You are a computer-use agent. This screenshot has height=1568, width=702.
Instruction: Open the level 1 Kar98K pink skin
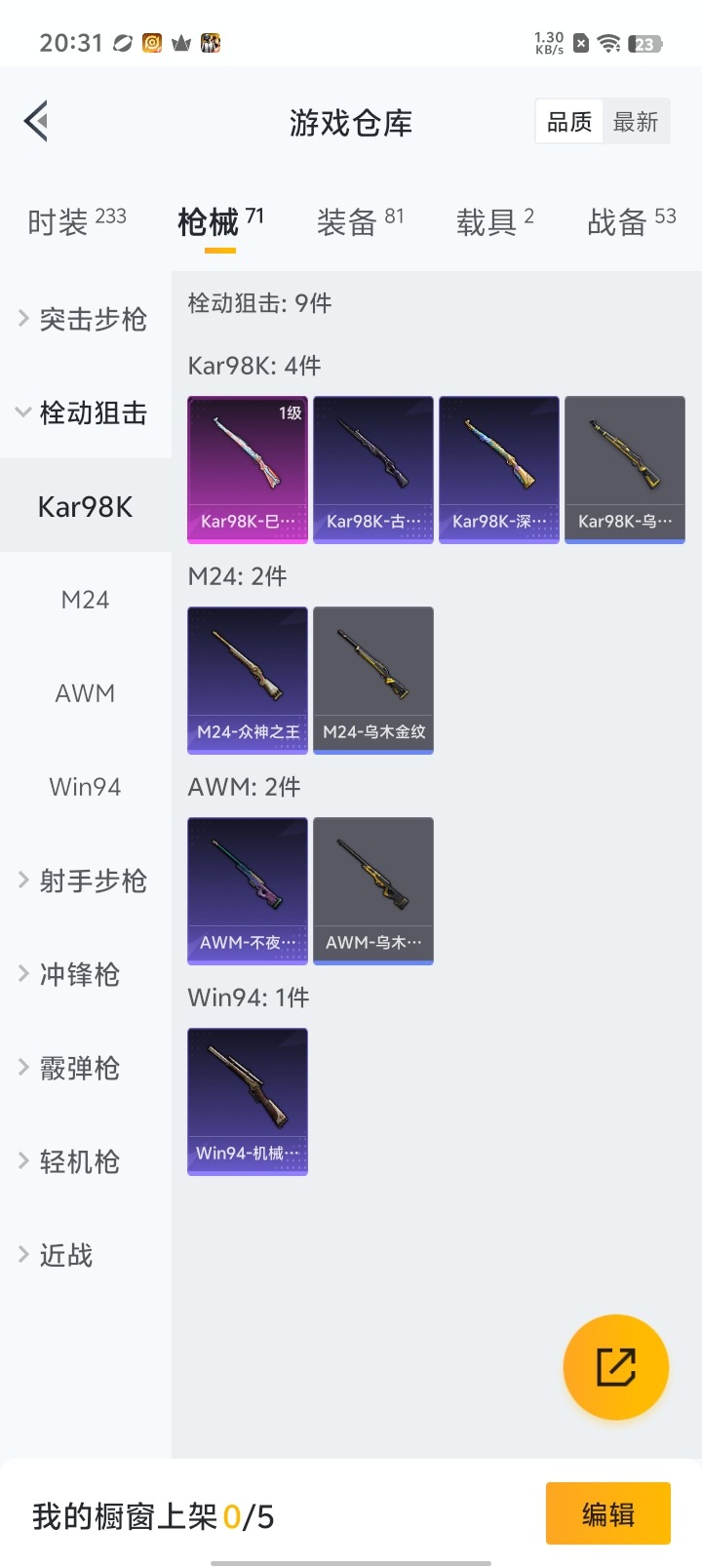[x=248, y=469]
